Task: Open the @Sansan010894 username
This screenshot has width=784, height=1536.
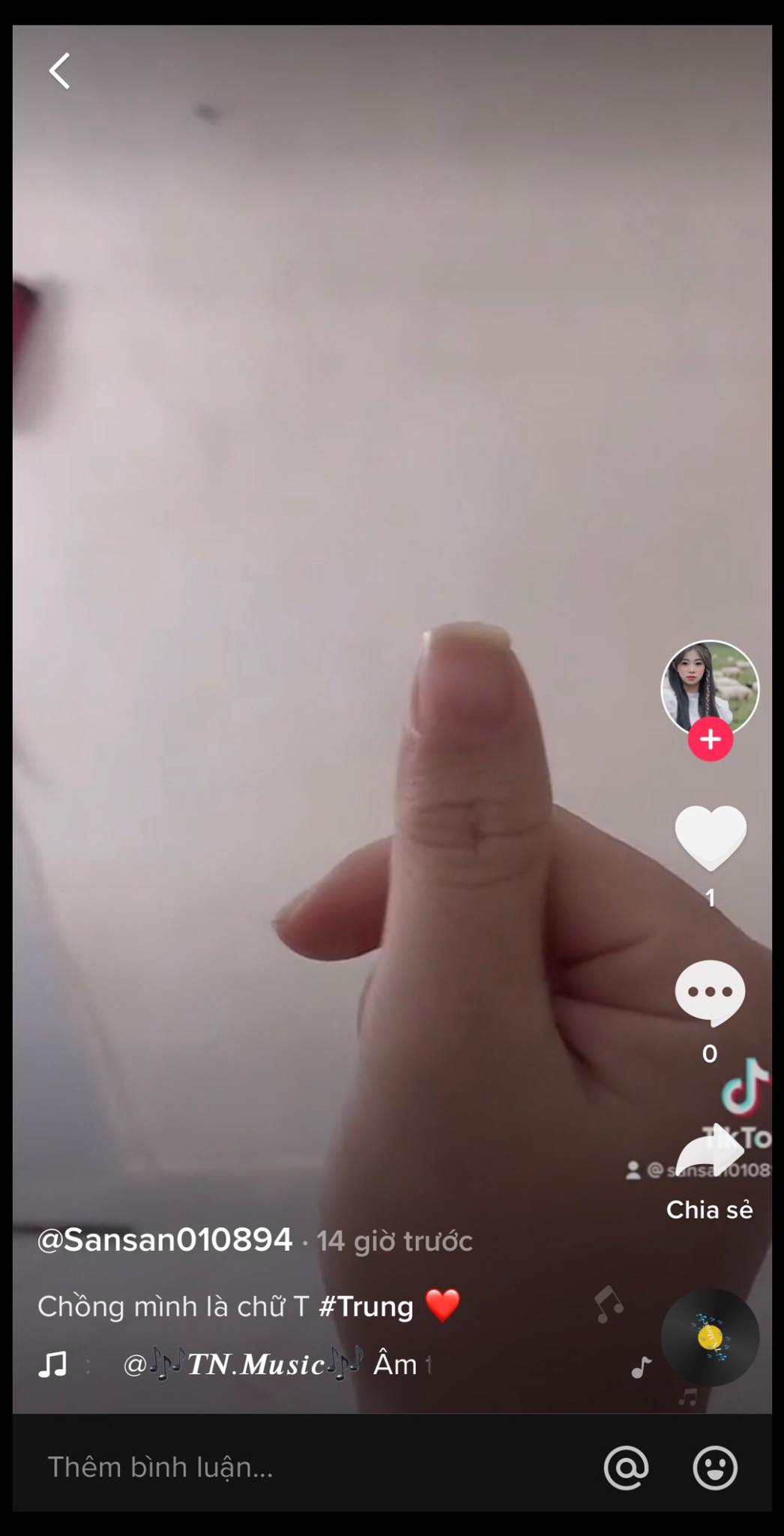Action: pos(164,1240)
